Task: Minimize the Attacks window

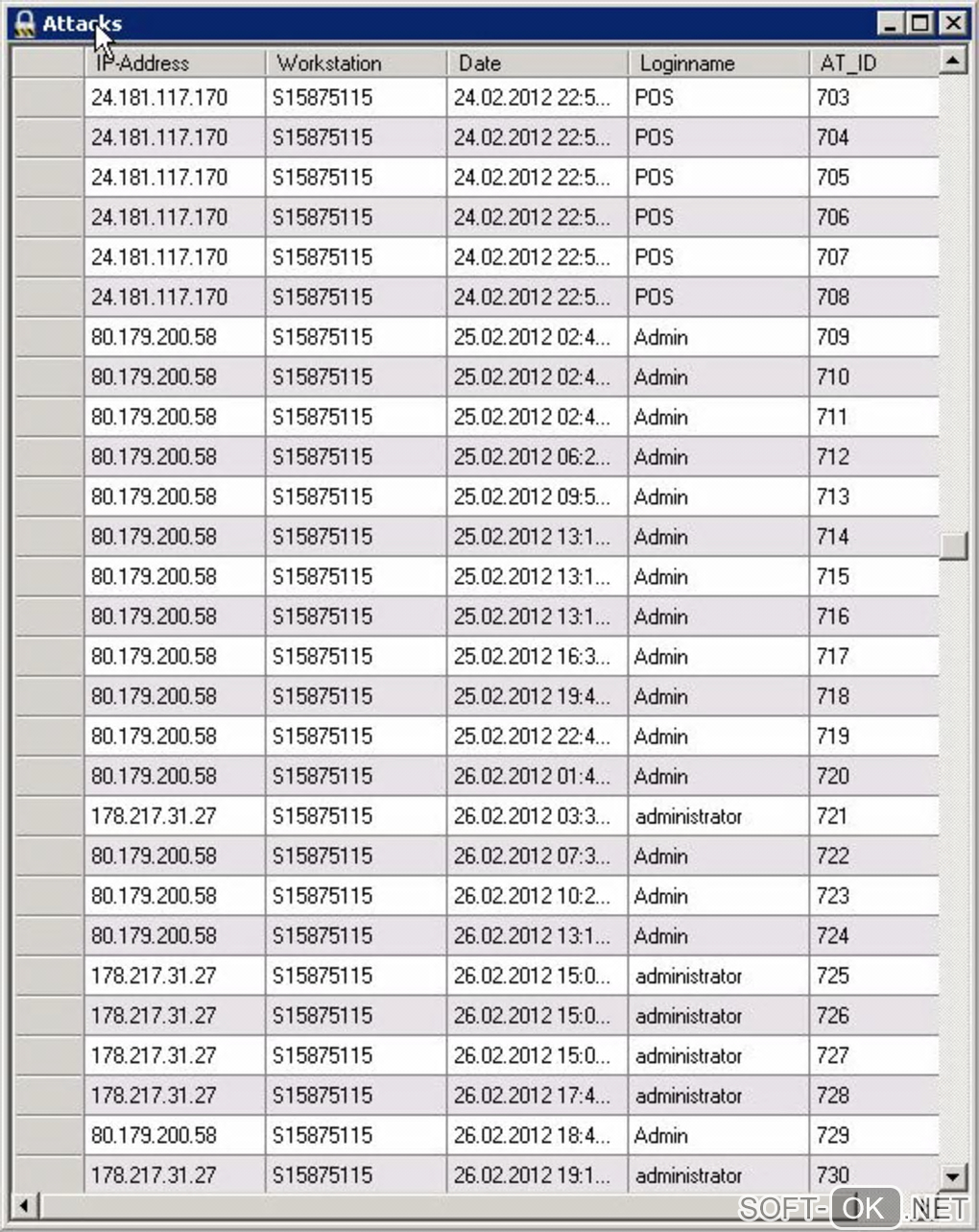Action: (x=892, y=23)
